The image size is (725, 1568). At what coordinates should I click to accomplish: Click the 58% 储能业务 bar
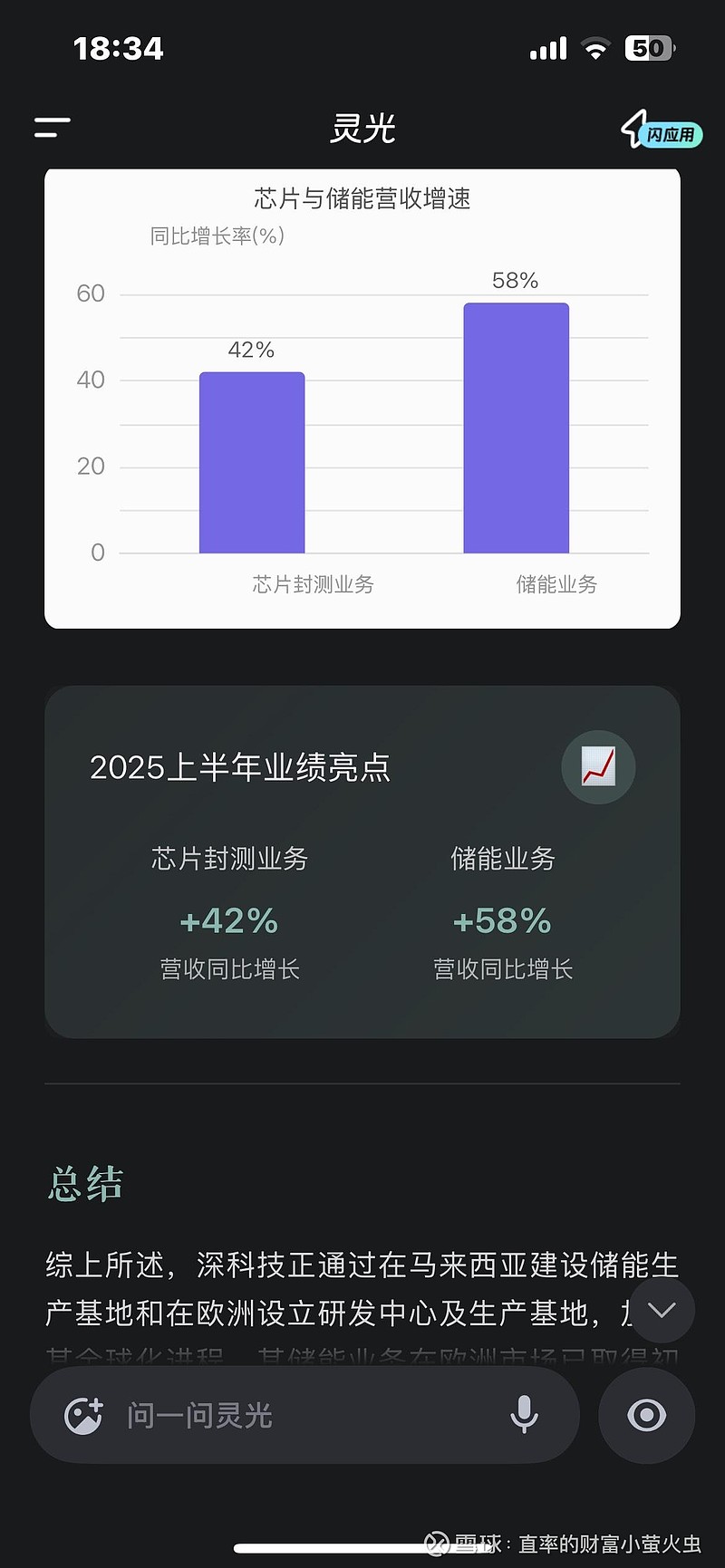515,426
